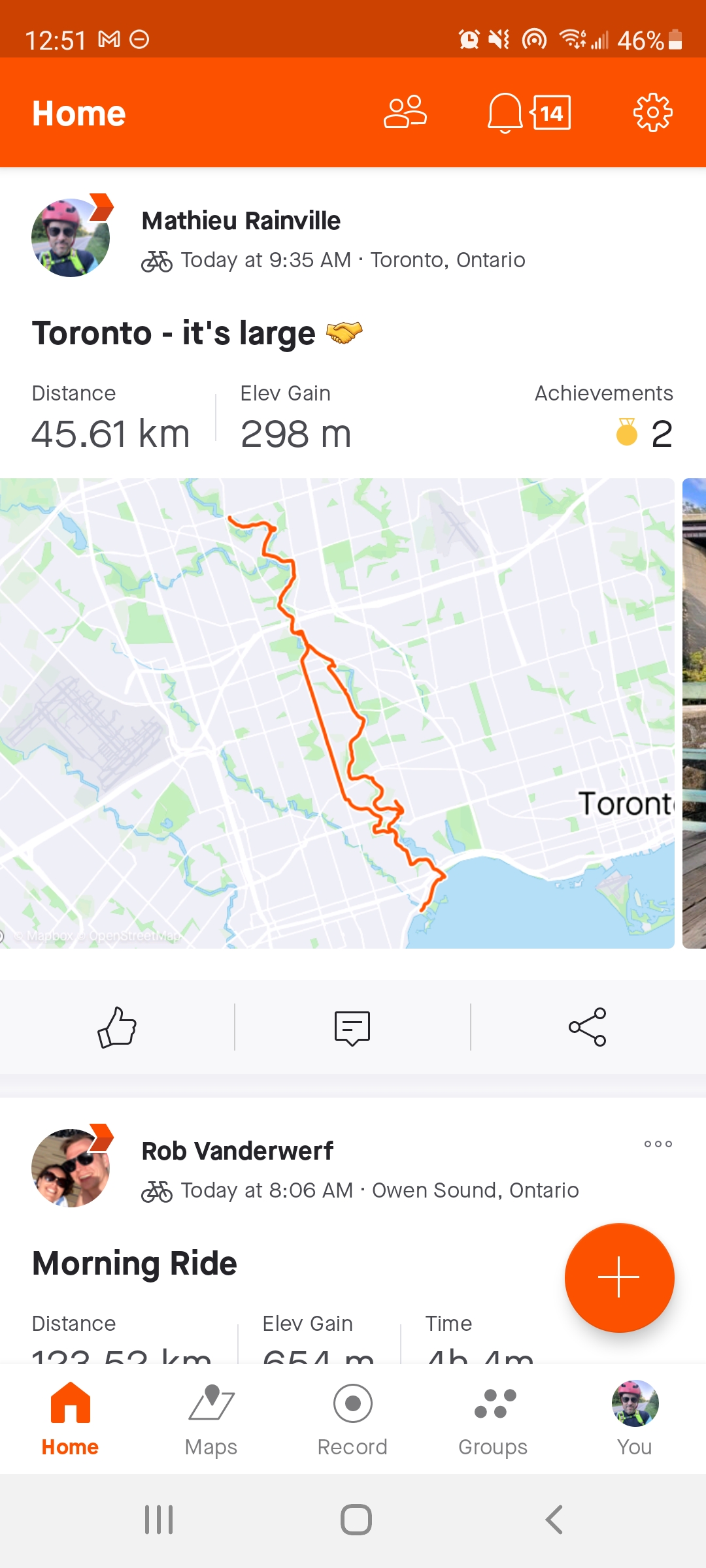Open the Toronto - it's large activity
Screen dimensions: 706x1568
coord(175,333)
